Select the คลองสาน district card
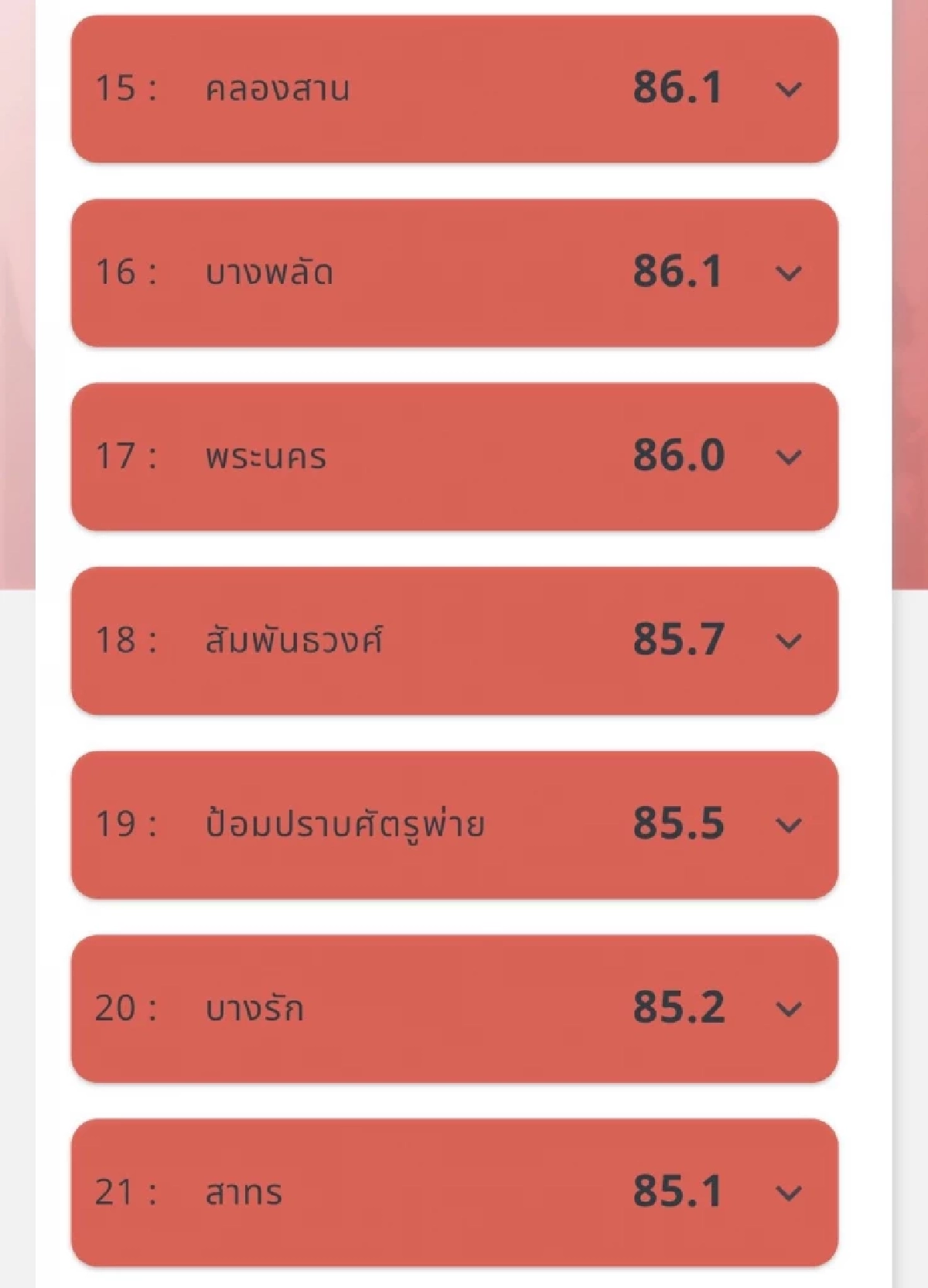 [456, 91]
